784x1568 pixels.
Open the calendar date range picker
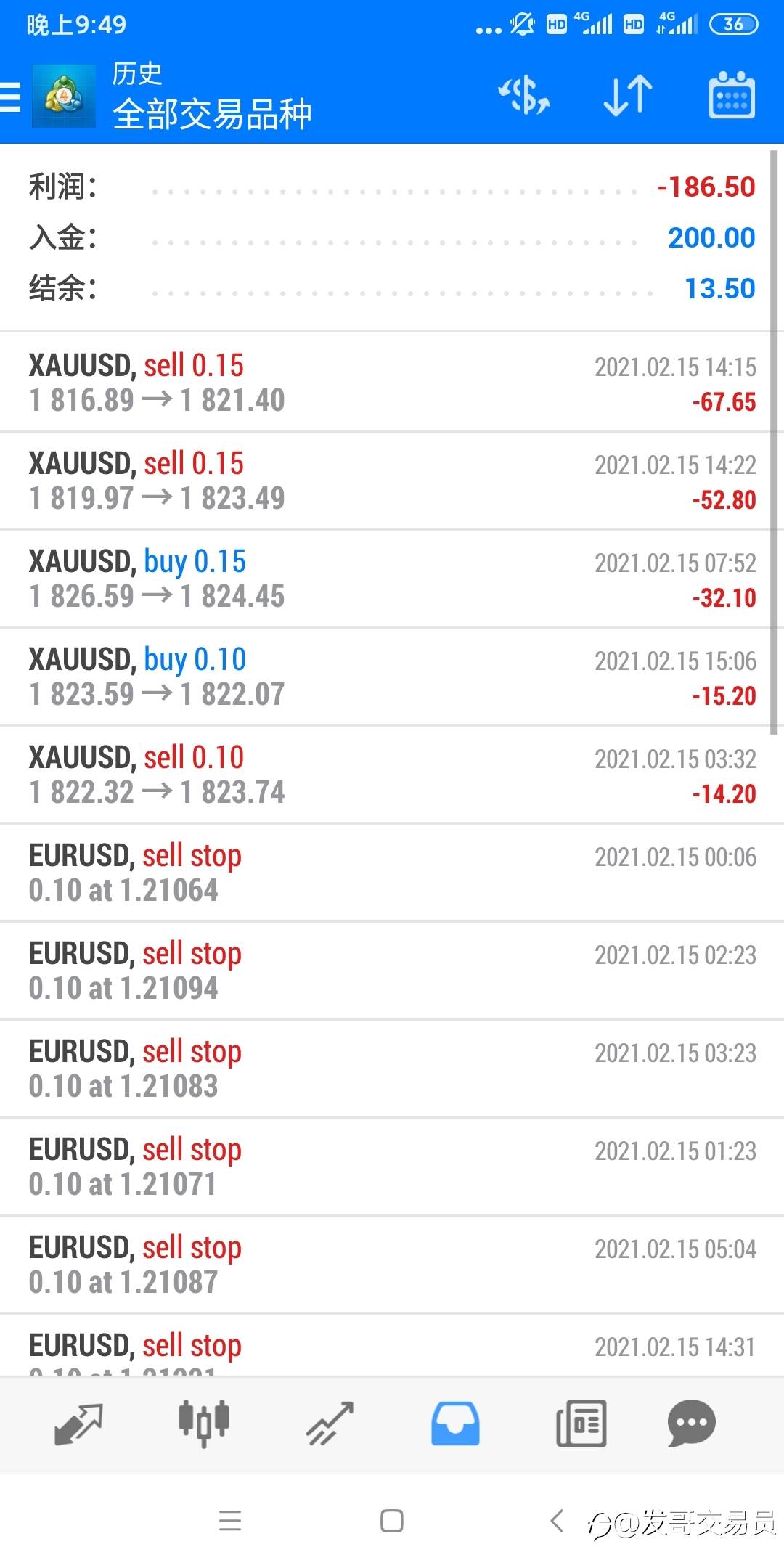point(732,95)
